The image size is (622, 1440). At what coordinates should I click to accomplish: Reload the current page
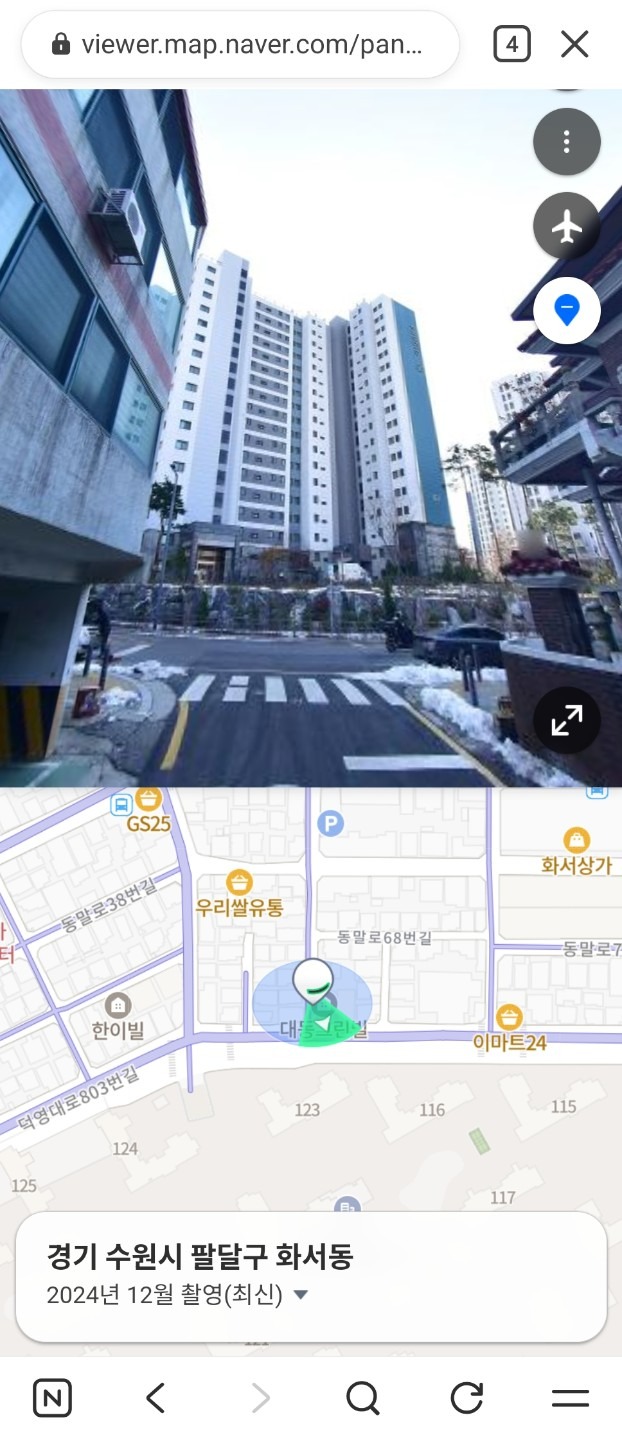pyautogui.click(x=467, y=1397)
